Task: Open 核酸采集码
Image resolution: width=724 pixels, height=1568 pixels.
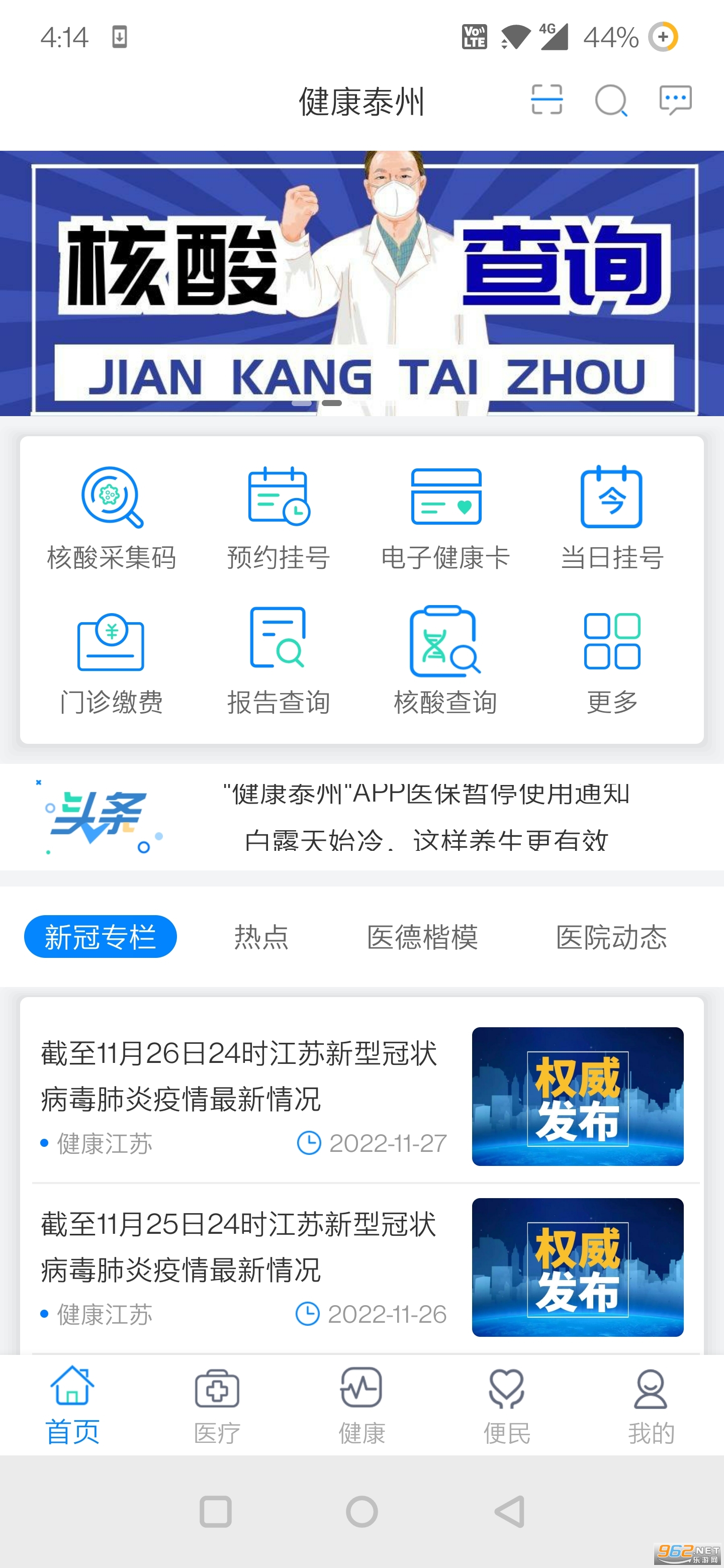Action: coord(112,519)
